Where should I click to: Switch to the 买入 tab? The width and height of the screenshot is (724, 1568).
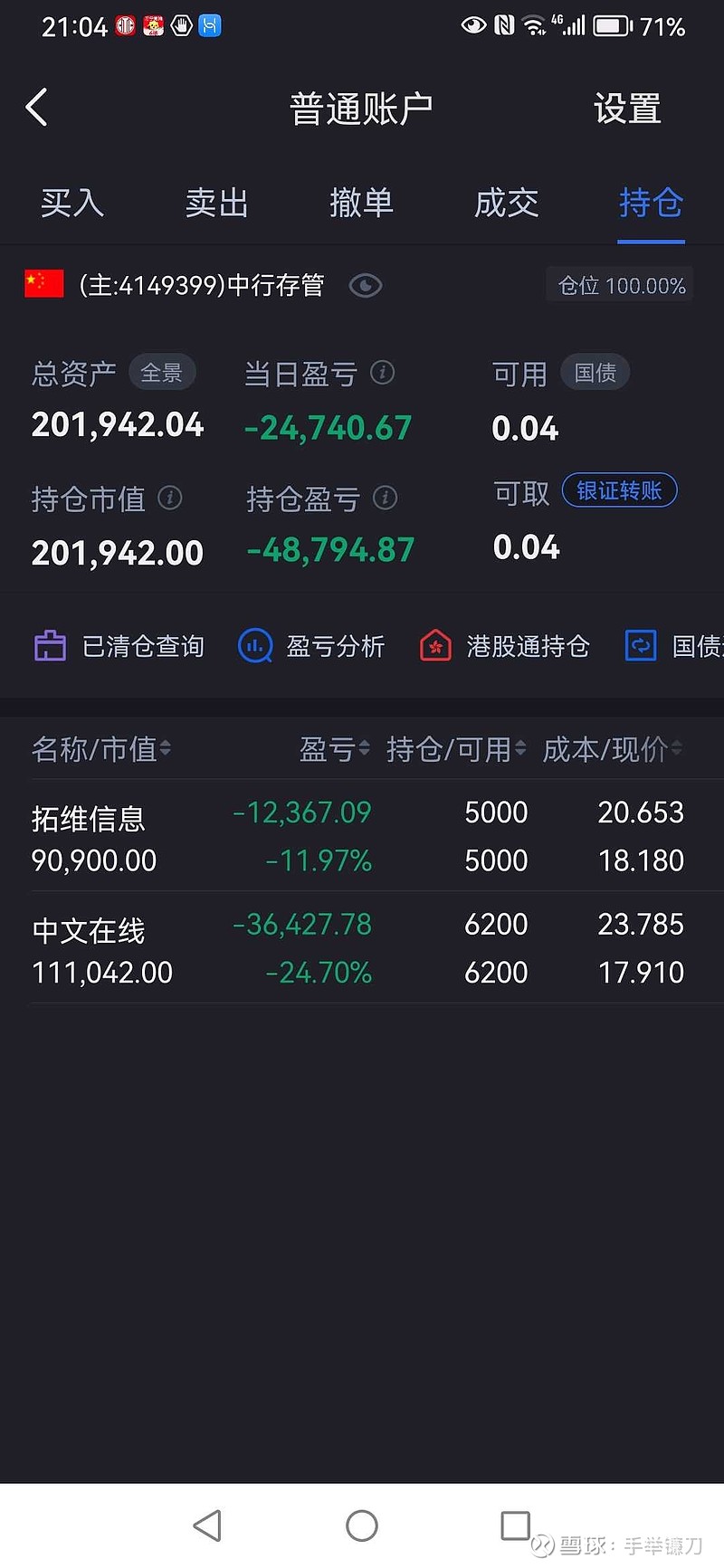pyautogui.click(x=72, y=203)
